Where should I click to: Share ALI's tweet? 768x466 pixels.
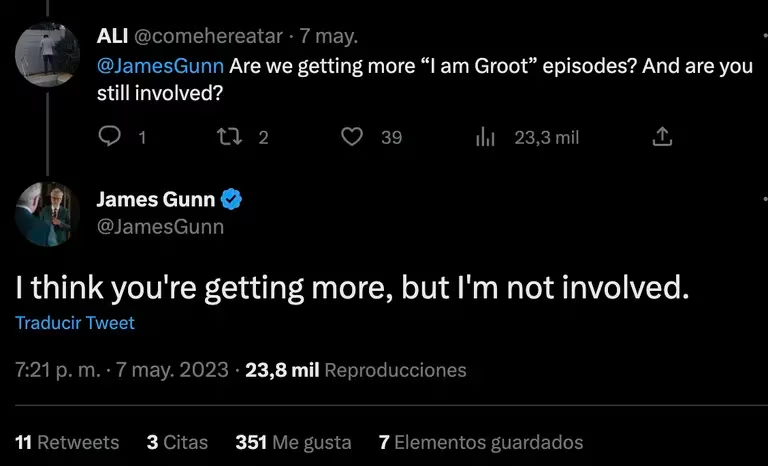(661, 137)
